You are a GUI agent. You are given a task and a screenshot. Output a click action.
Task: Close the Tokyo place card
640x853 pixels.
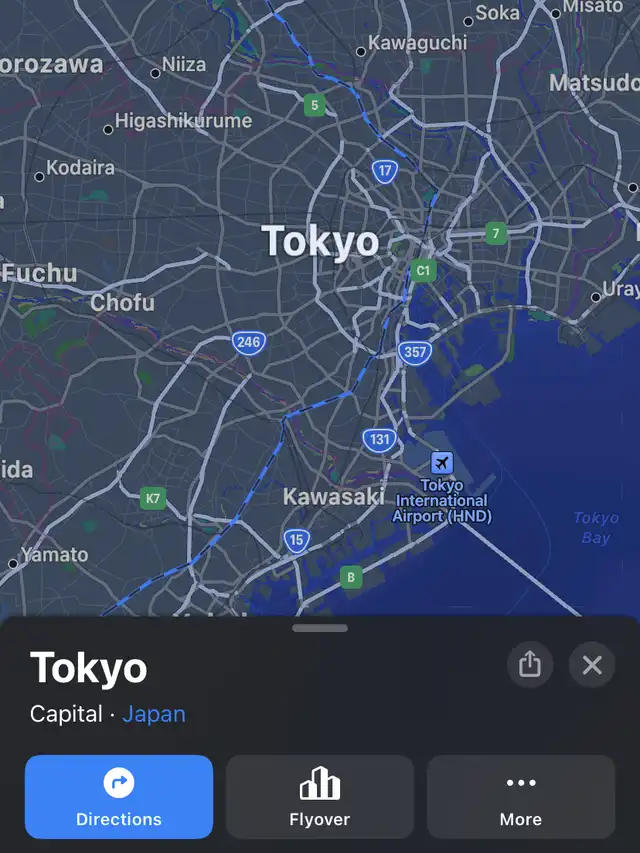click(x=592, y=665)
